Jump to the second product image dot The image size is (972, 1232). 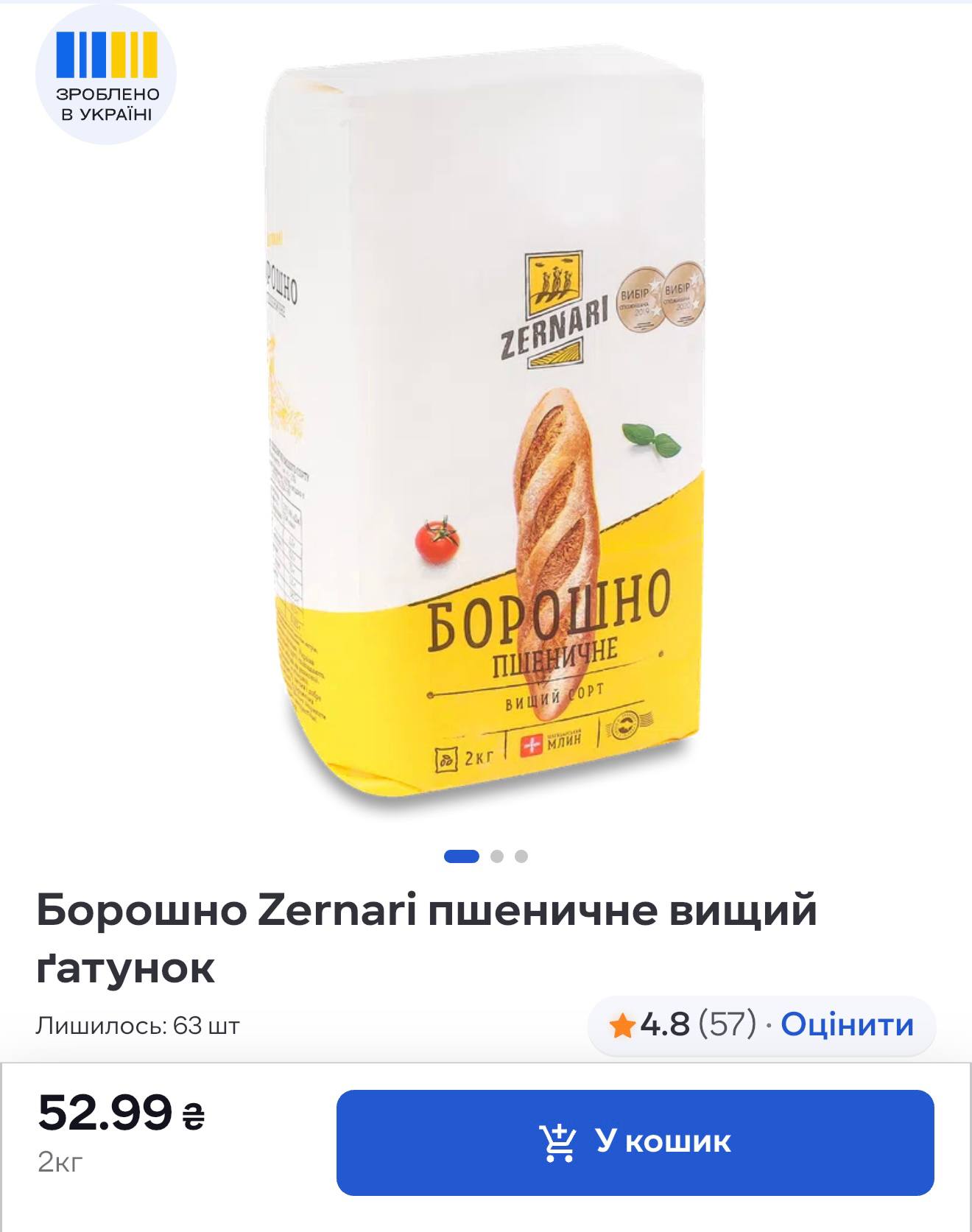497,856
